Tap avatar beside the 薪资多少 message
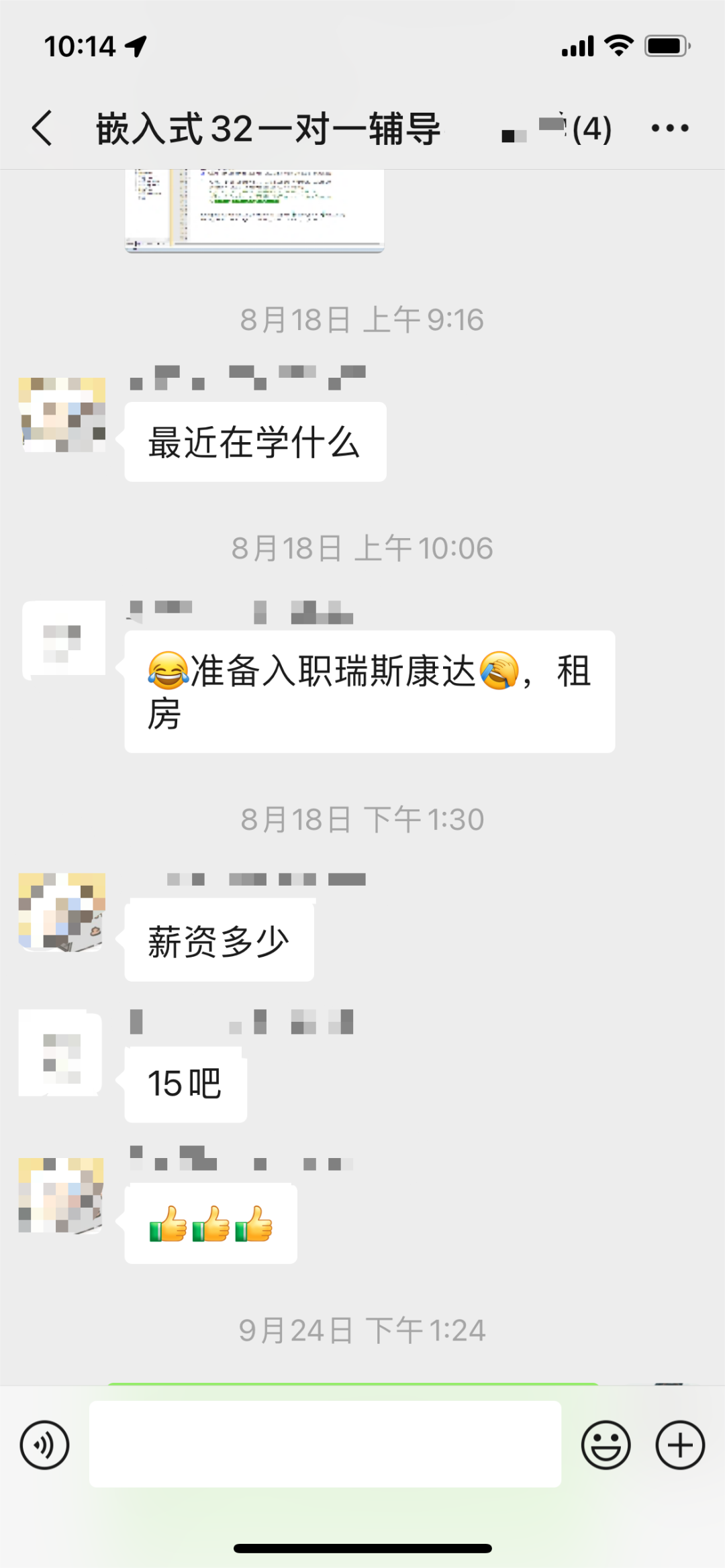This screenshot has height=1568, width=725. (x=62, y=911)
